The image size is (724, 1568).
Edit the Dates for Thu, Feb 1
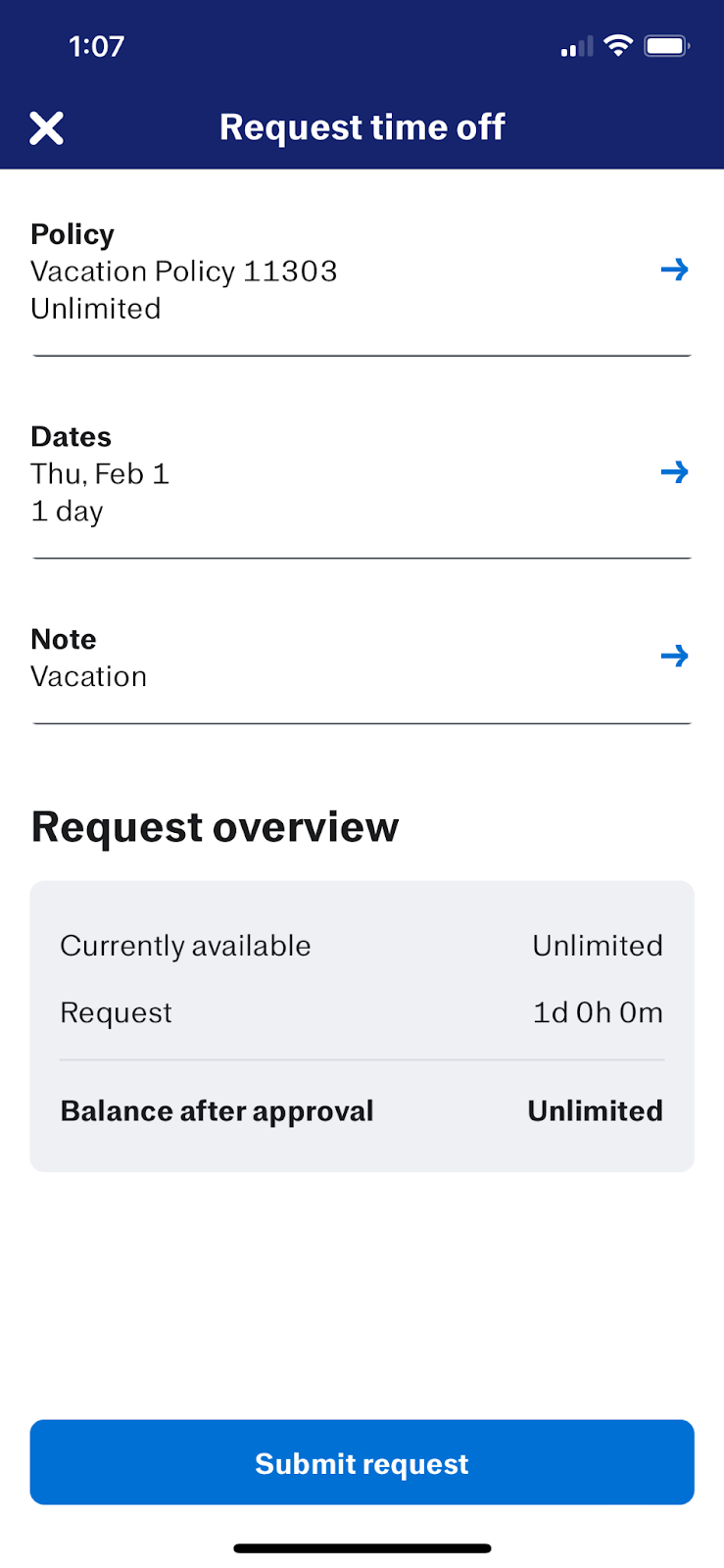362,474
